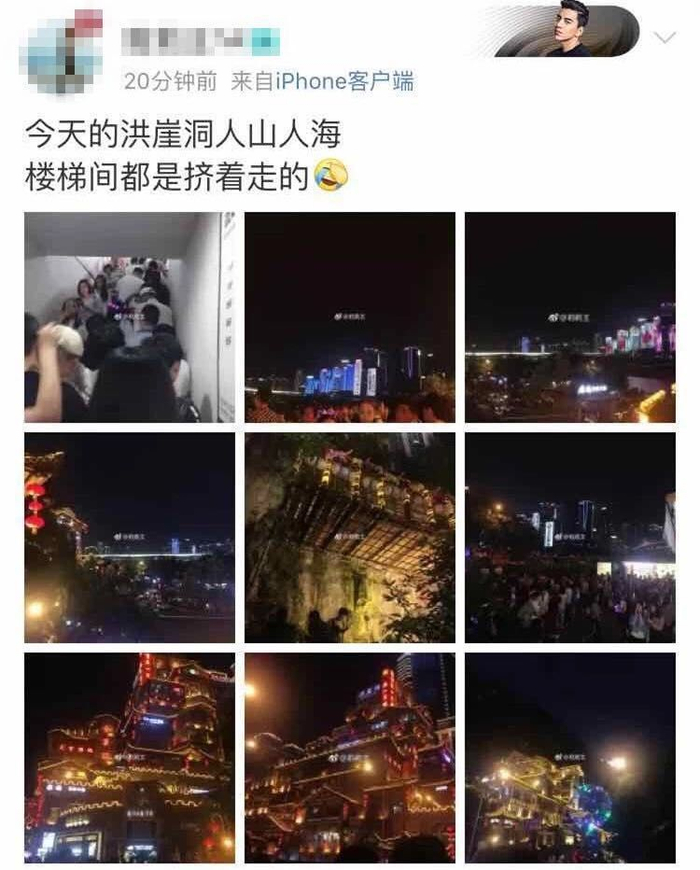The image size is (700, 870).
Task: Expand the post options chevron
Action: click(x=665, y=38)
